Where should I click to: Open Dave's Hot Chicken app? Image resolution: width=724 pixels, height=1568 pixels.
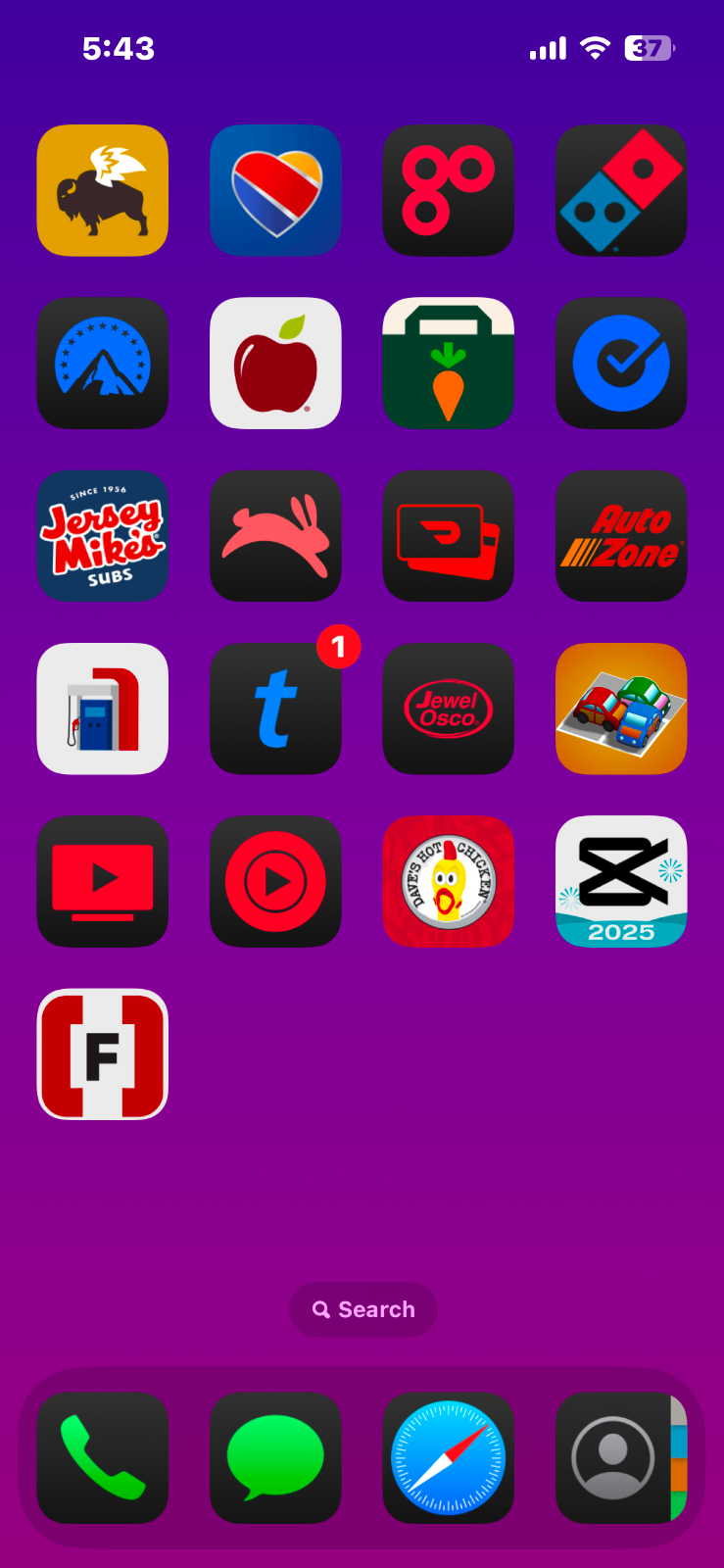click(x=448, y=881)
